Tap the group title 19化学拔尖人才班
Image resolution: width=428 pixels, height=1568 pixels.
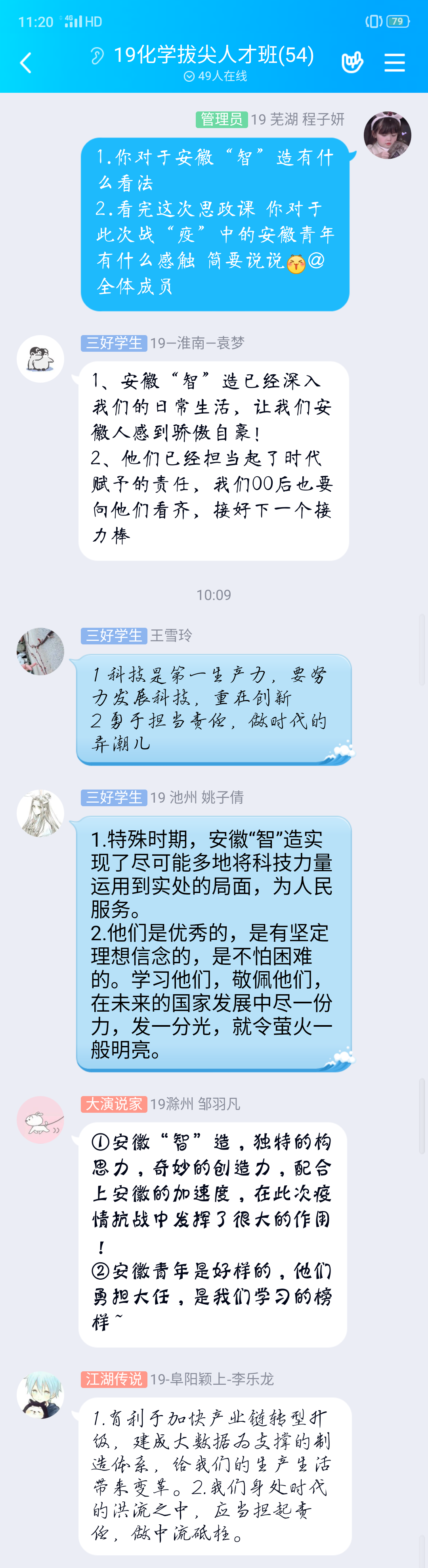click(213, 56)
